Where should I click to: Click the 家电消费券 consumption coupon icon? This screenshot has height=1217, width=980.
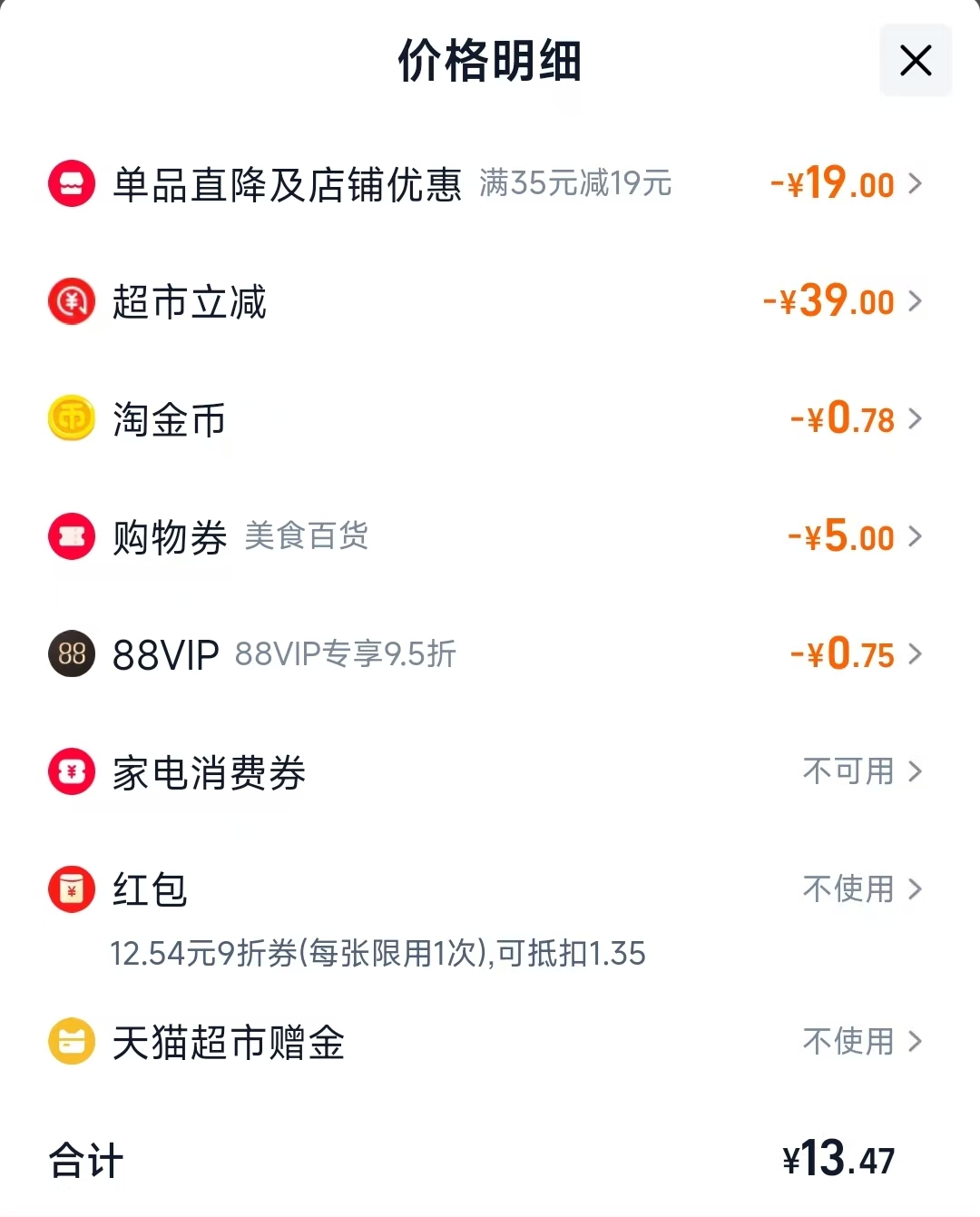(x=71, y=771)
